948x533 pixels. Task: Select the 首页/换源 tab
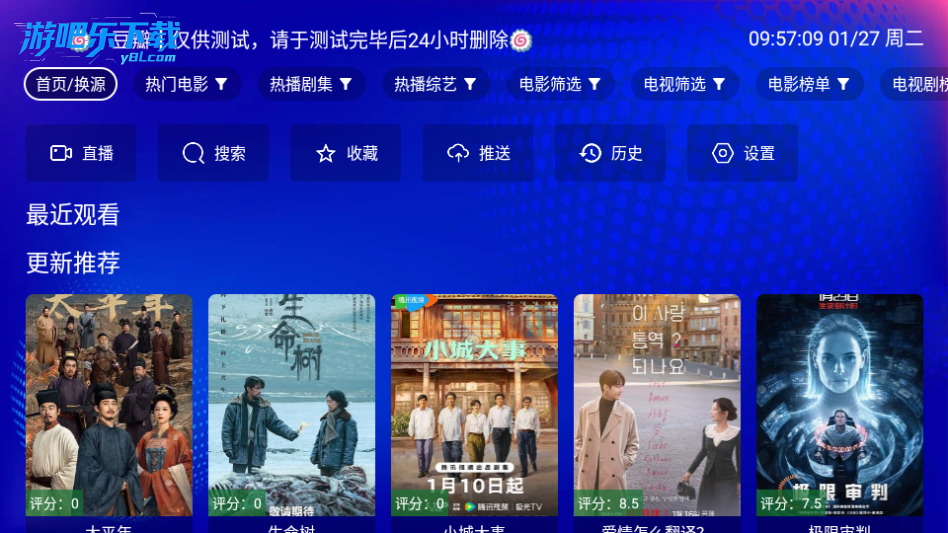coord(71,84)
